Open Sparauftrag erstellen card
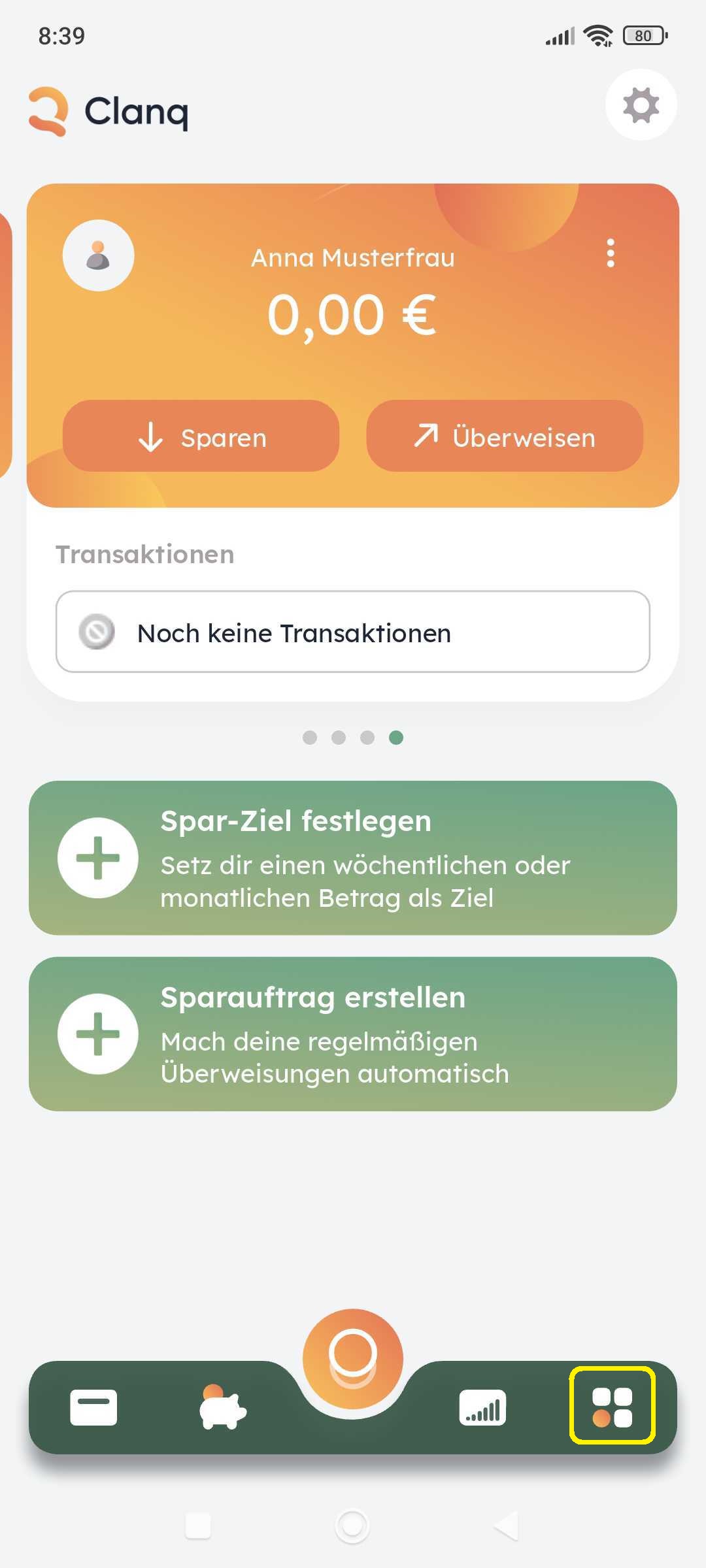Screen dimensions: 706x1568 tap(353, 1034)
